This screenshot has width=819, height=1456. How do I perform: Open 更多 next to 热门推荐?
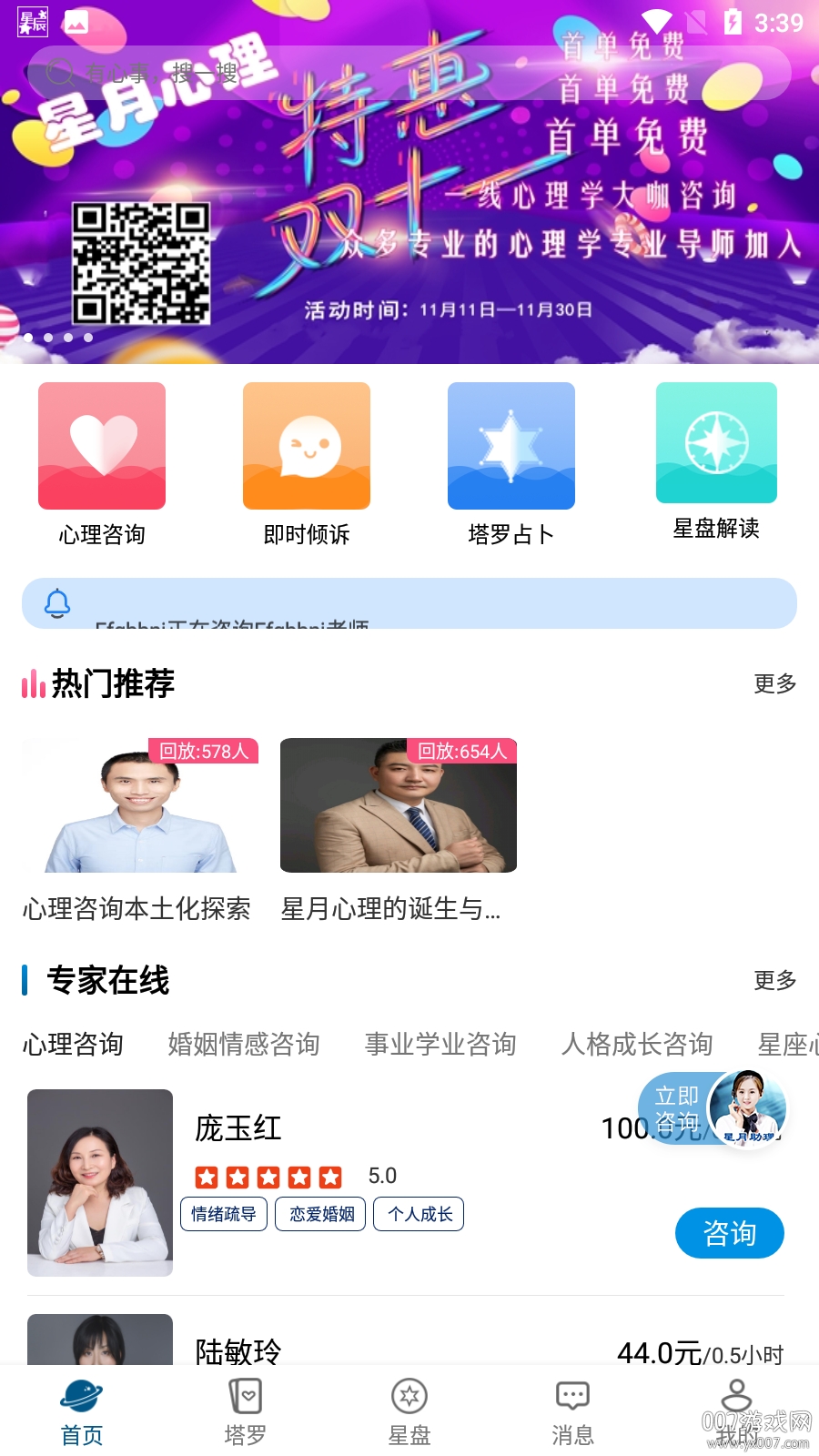click(x=775, y=683)
